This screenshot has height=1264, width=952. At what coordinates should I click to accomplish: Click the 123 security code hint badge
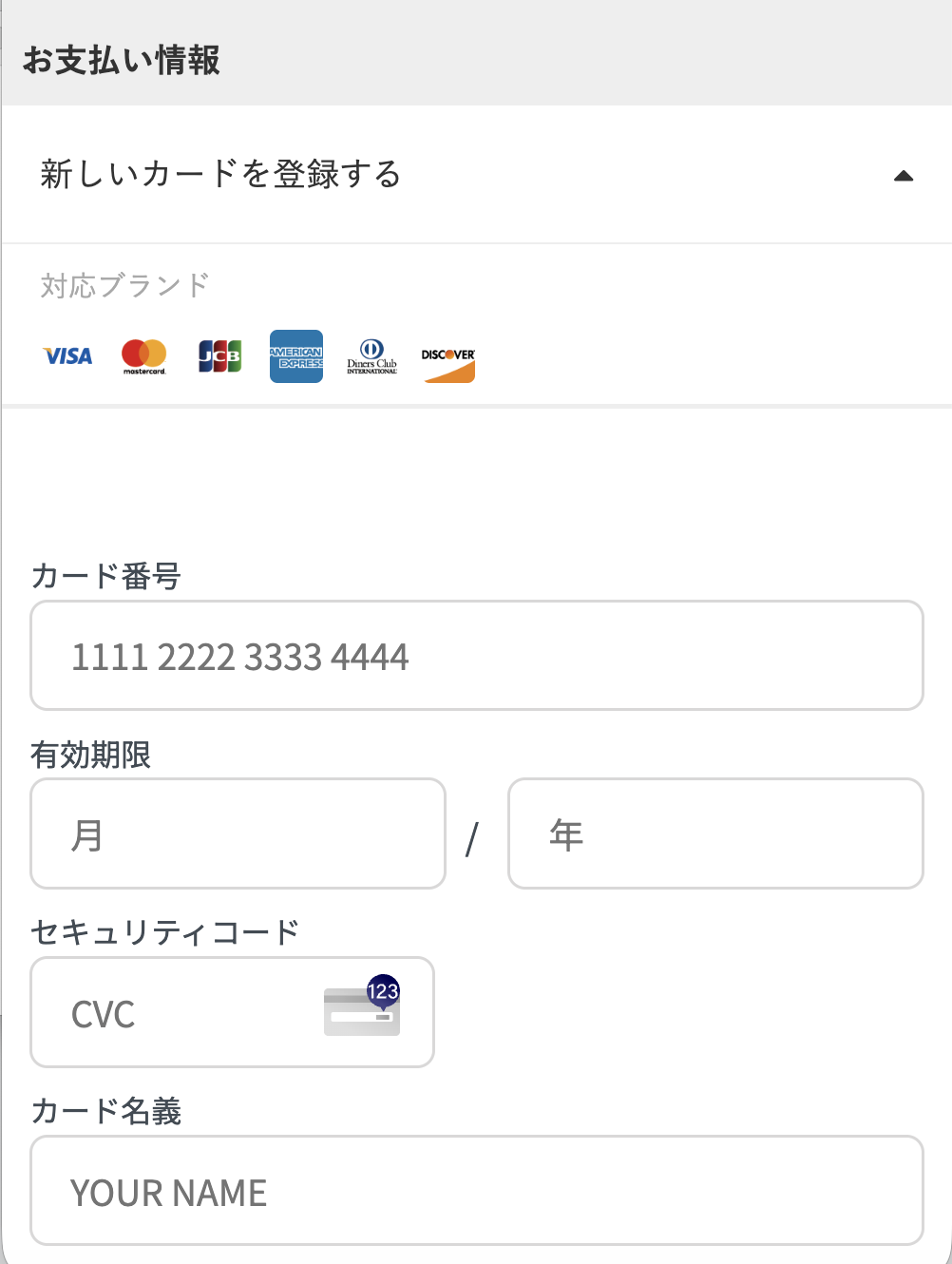[x=381, y=991]
